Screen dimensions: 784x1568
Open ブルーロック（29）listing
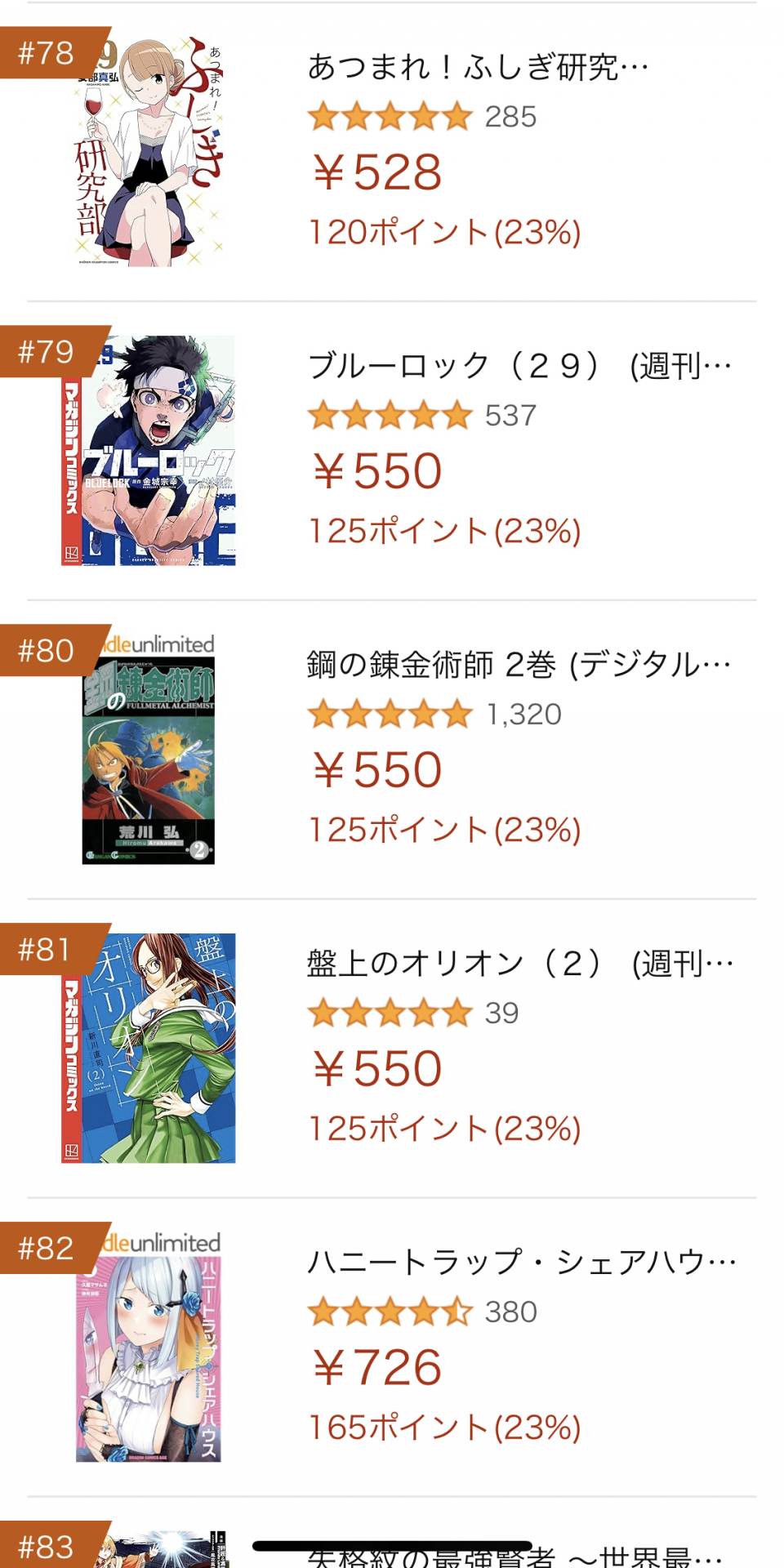tap(519, 366)
